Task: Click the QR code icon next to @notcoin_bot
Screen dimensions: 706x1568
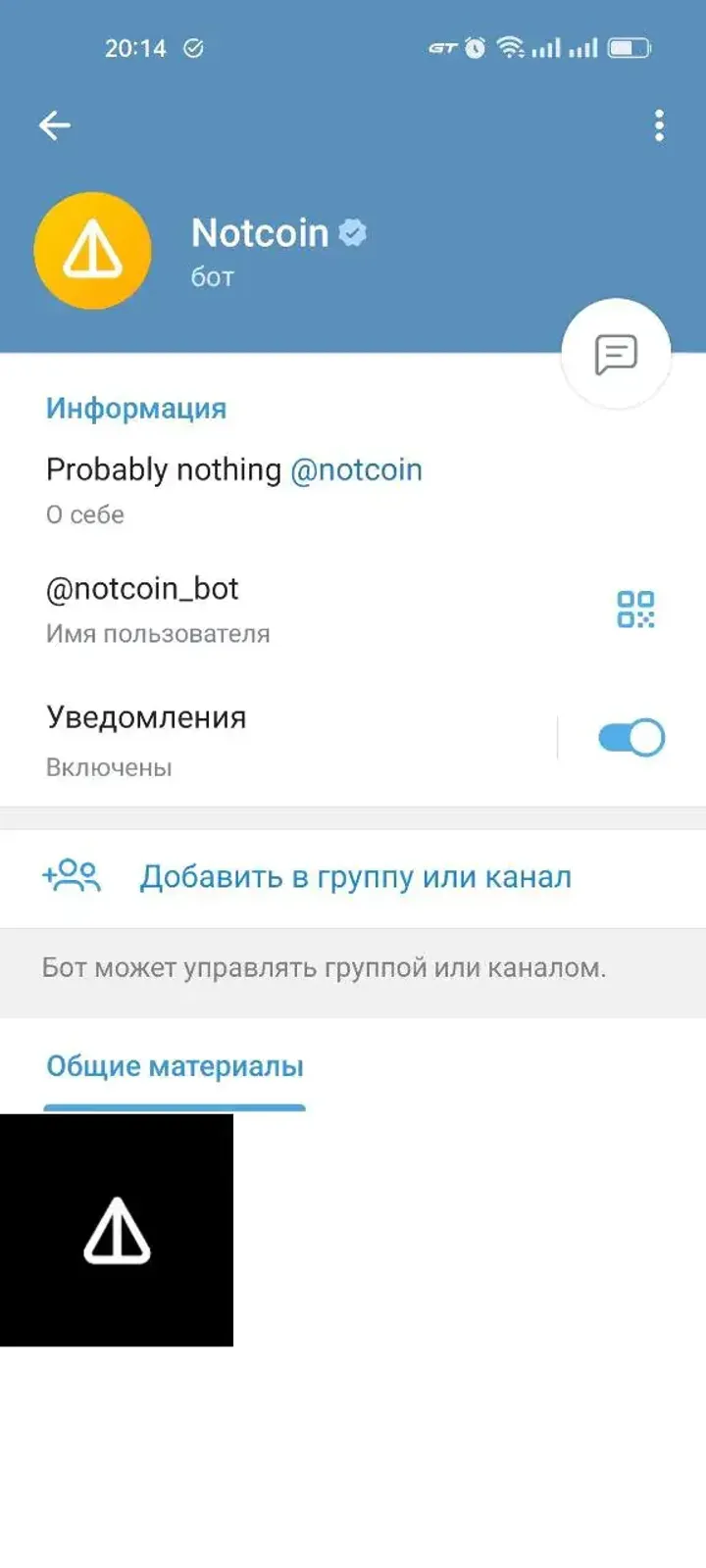Action: point(634,609)
